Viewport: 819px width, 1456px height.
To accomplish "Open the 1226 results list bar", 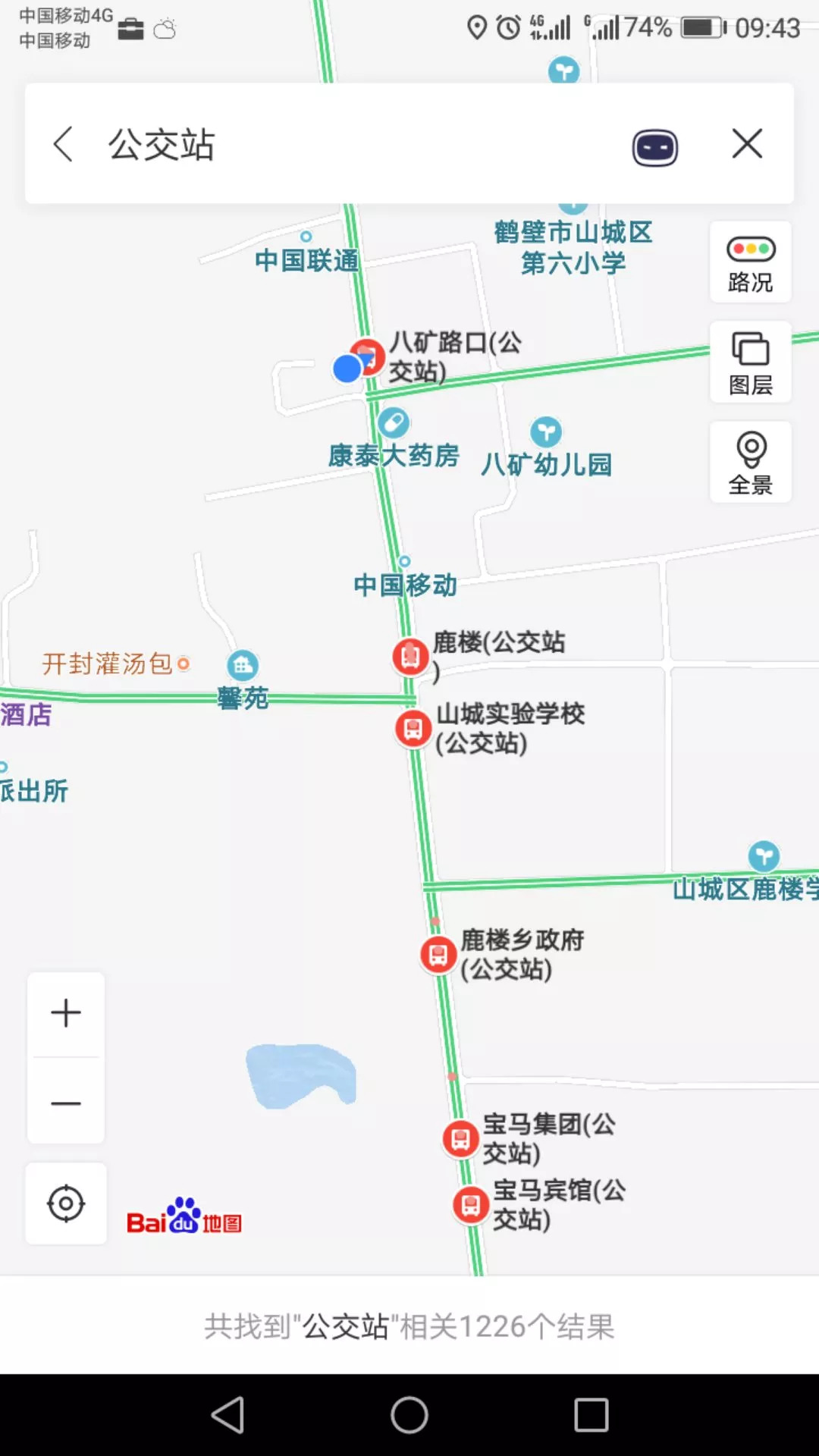I will pyautogui.click(x=409, y=1326).
